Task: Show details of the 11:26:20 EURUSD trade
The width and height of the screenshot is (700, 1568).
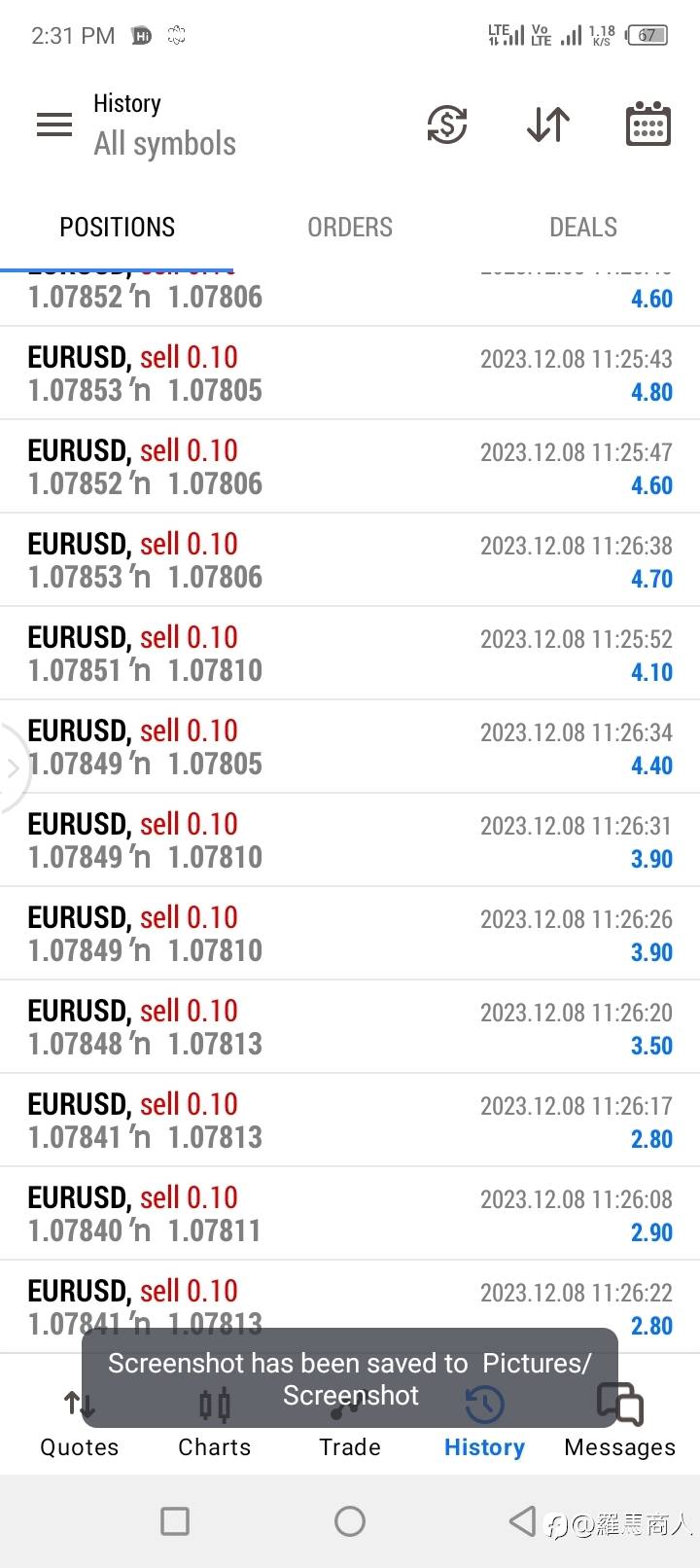Action: tap(350, 1027)
